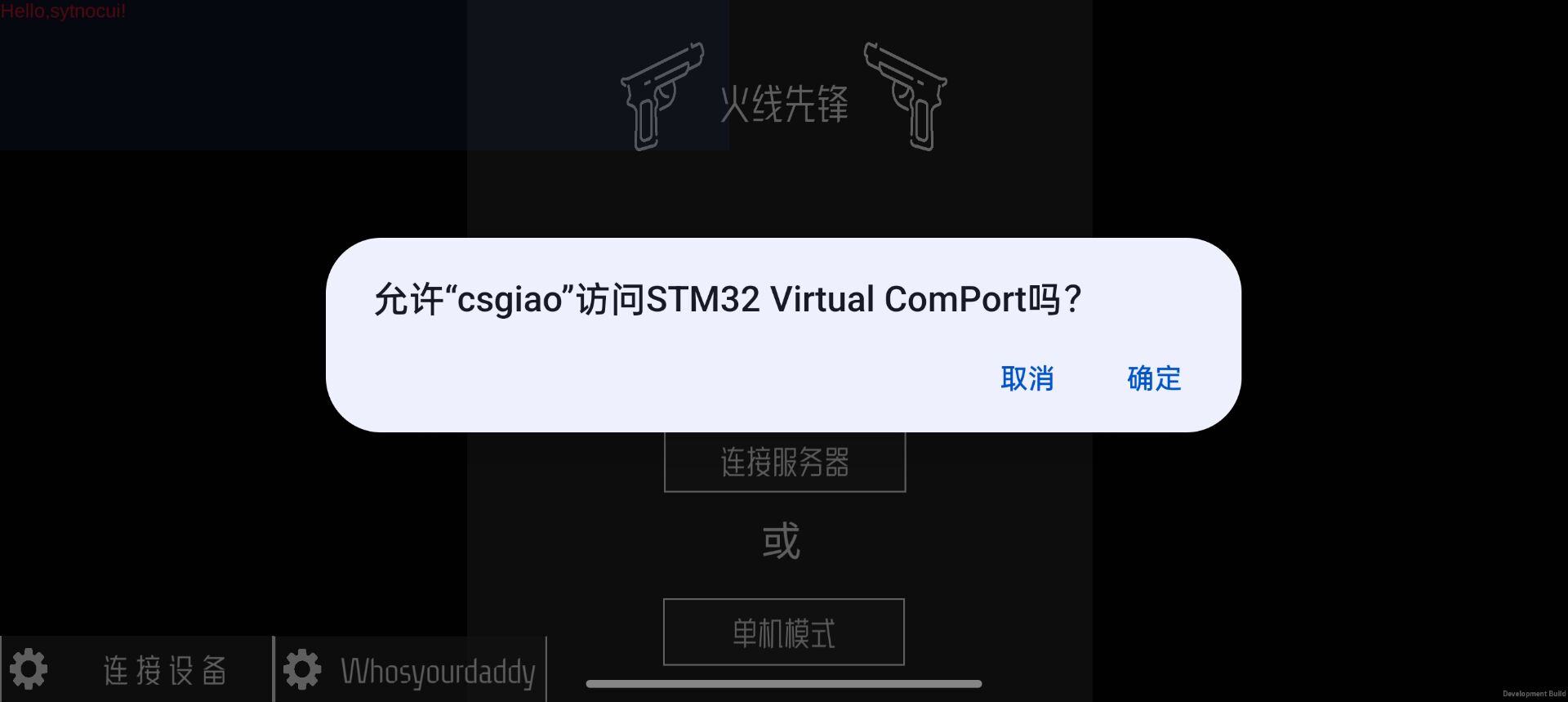
Task: Tap 确定 to allow USB access
Action: click(x=1153, y=378)
